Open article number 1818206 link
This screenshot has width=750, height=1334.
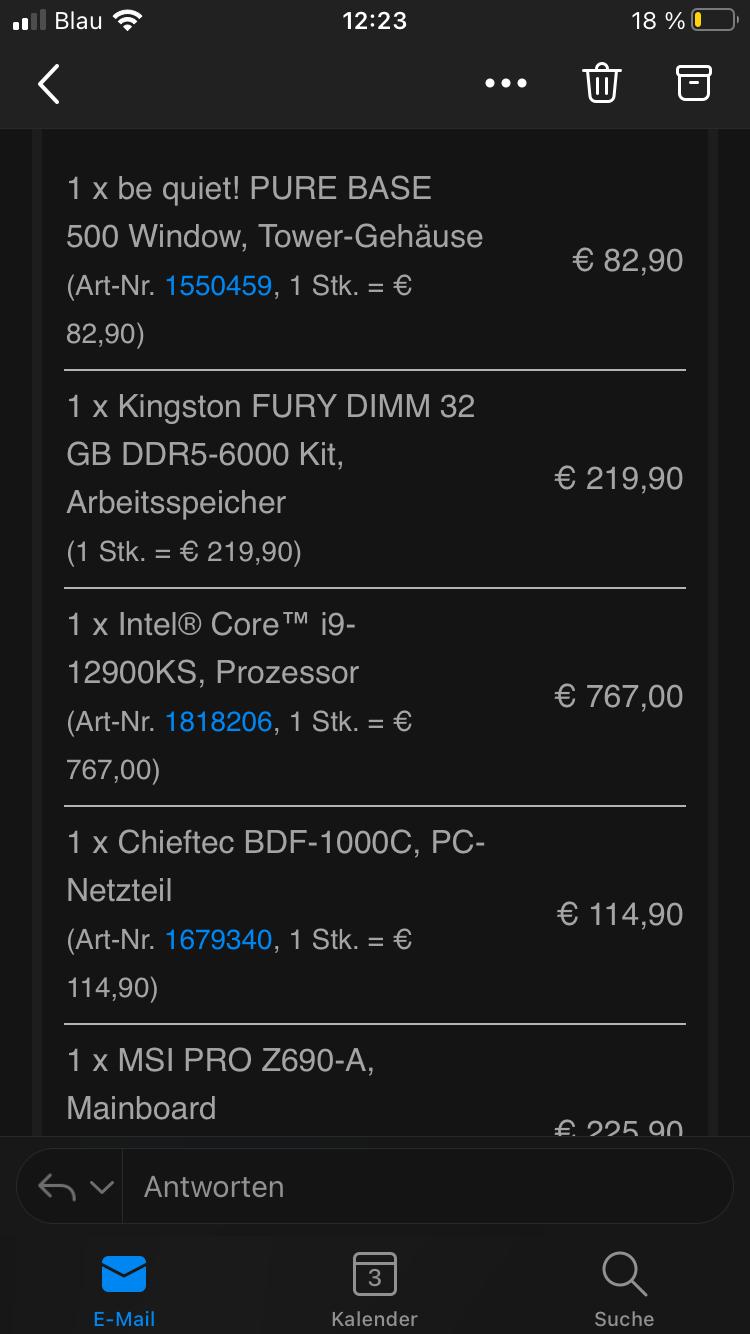218,722
